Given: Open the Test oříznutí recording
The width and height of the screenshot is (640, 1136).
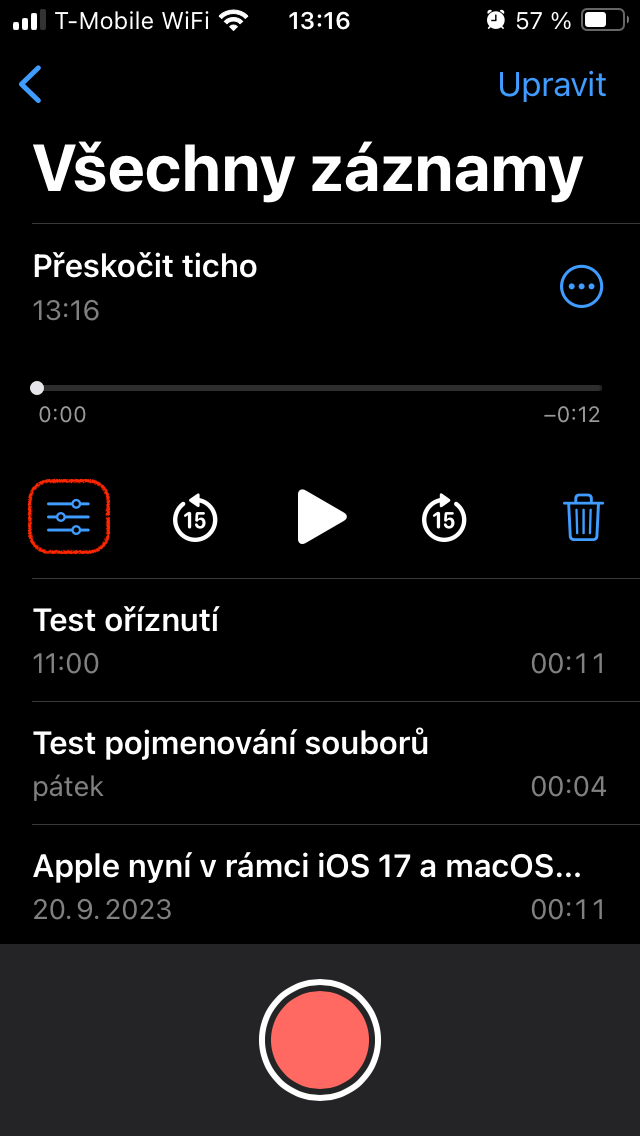Looking at the screenshot, I should (320, 640).
